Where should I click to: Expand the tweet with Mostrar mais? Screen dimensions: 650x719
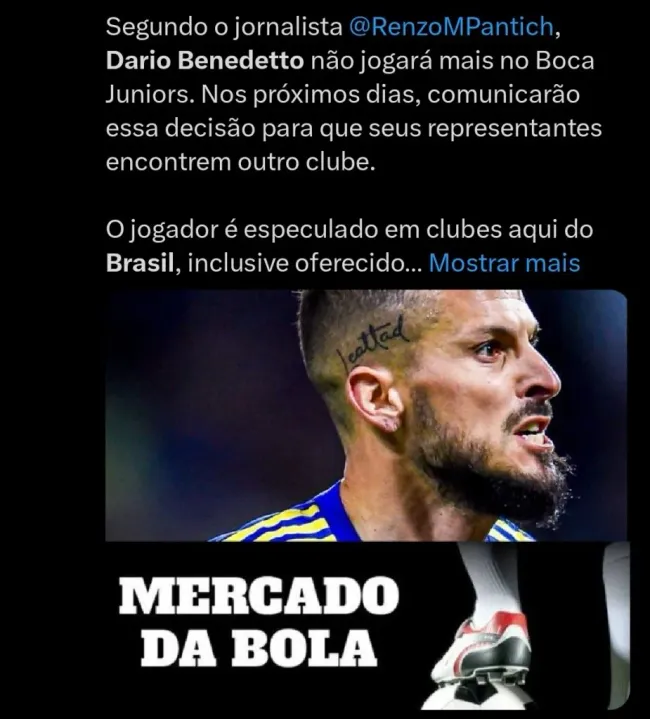click(x=504, y=263)
